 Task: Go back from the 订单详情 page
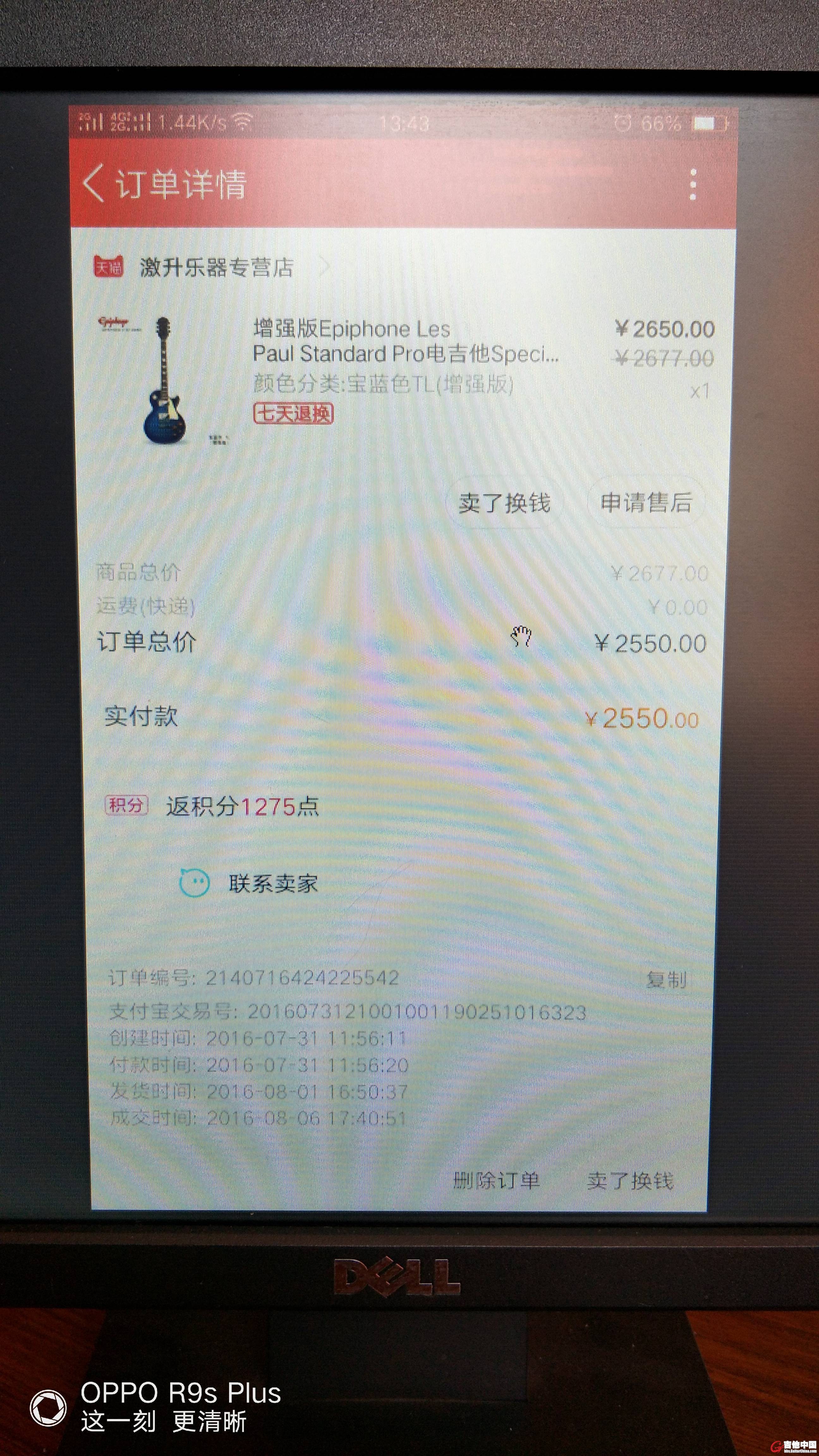click(x=94, y=184)
